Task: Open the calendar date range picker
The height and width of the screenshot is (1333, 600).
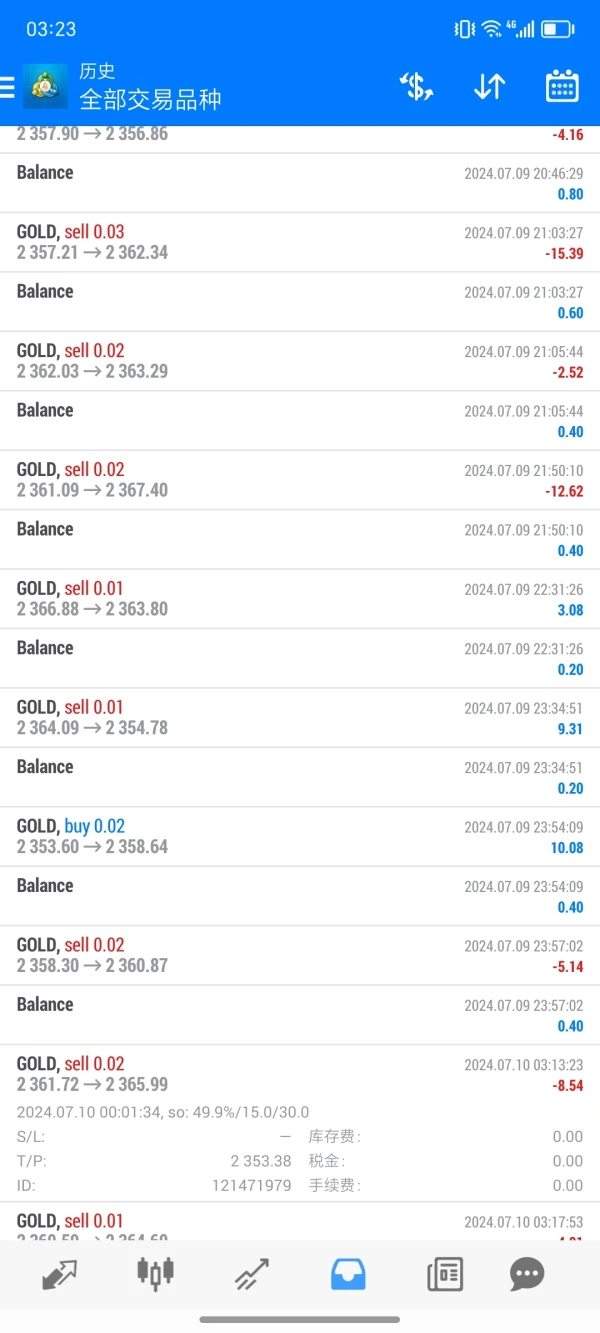Action: point(562,87)
